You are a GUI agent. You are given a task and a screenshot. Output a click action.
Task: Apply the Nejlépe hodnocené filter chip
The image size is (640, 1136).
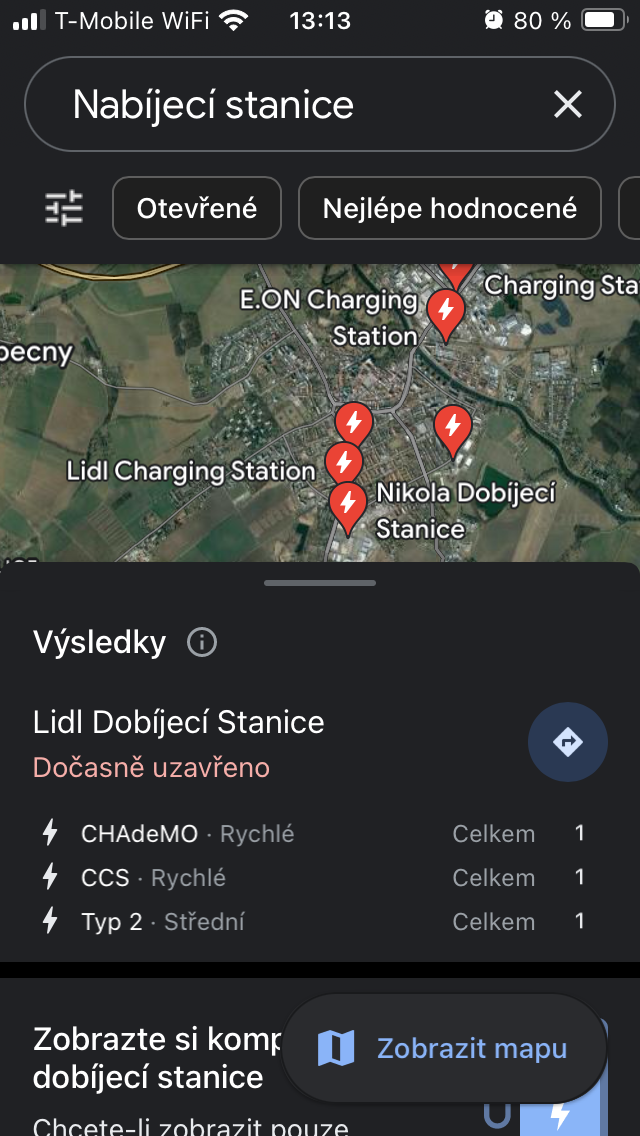449,208
